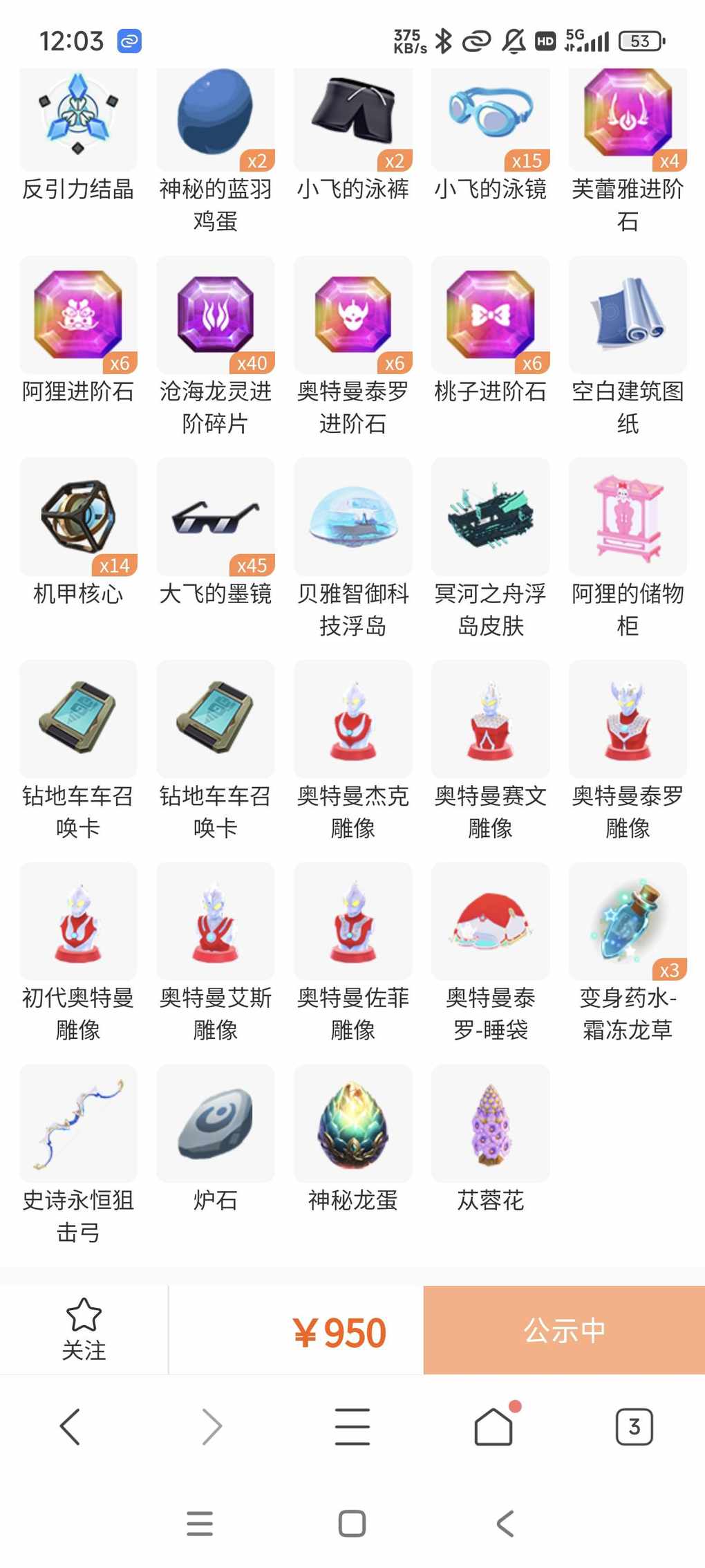The image size is (705, 1568).
Task: Open the 神秘龙蛋 item
Action: [x=353, y=1138]
